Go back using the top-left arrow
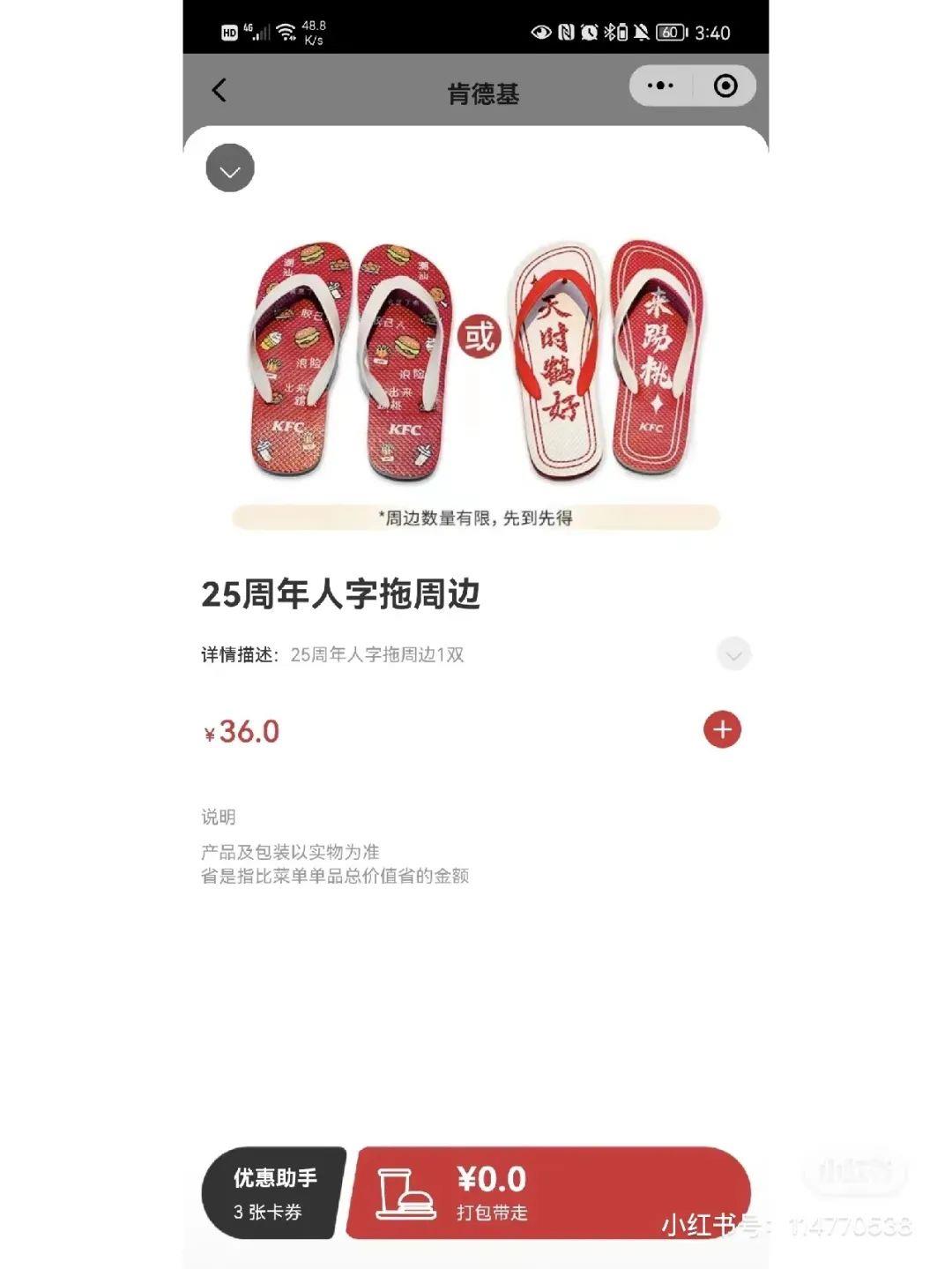This screenshot has height=1269, width=952. [219, 90]
